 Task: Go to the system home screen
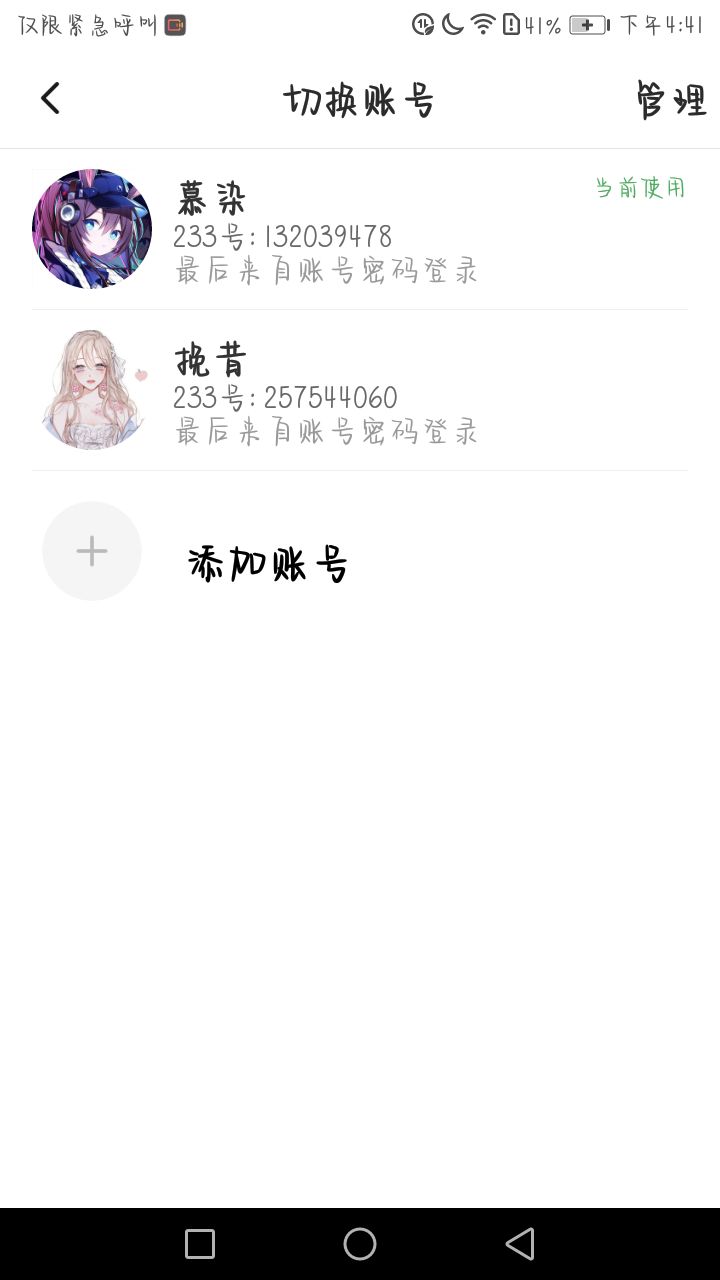[x=360, y=1244]
